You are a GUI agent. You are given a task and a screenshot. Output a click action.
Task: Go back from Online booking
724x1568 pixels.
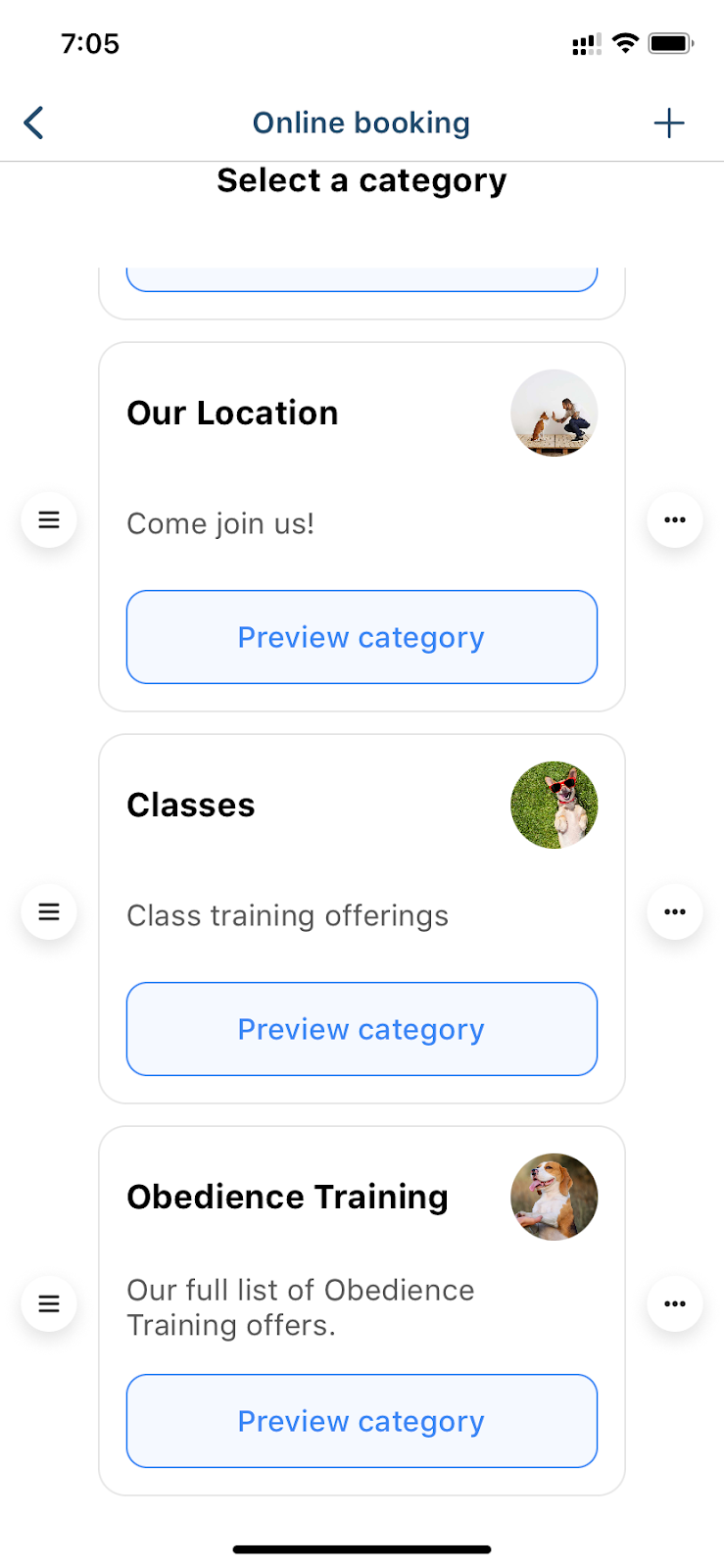(33, 123)
